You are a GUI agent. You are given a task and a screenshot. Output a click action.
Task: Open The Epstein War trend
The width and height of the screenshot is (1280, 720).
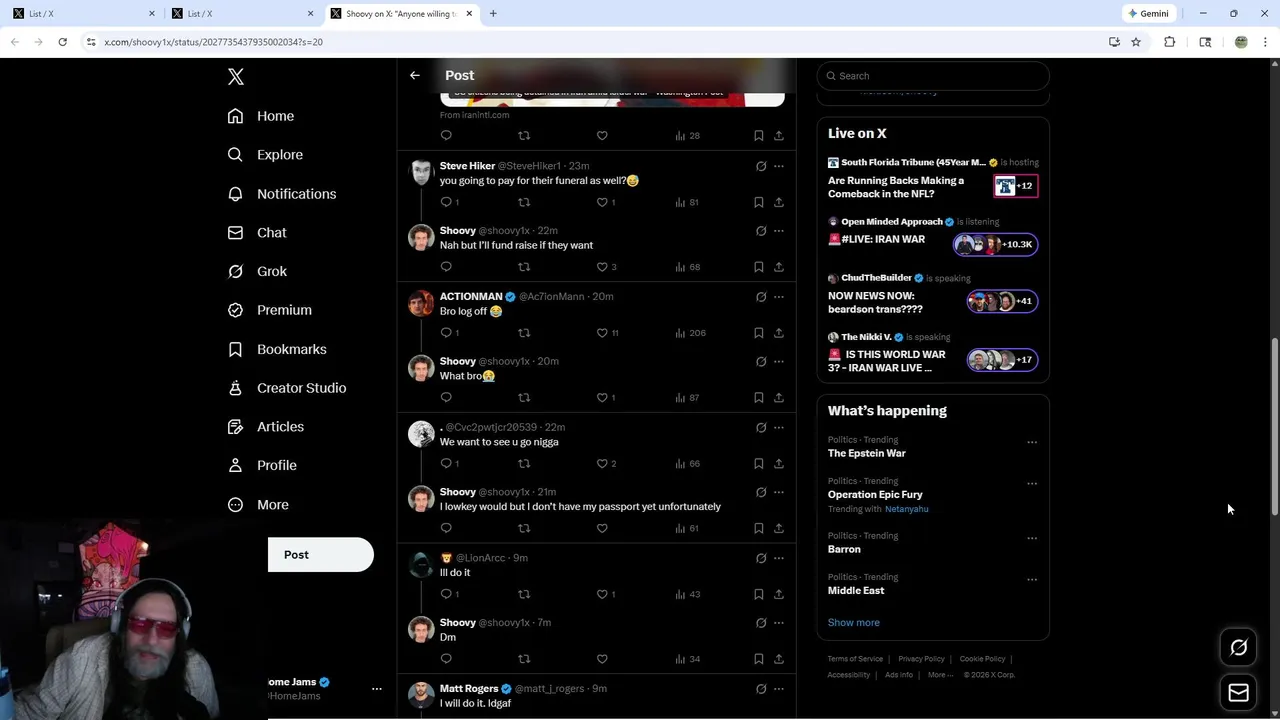pos(866,453)
